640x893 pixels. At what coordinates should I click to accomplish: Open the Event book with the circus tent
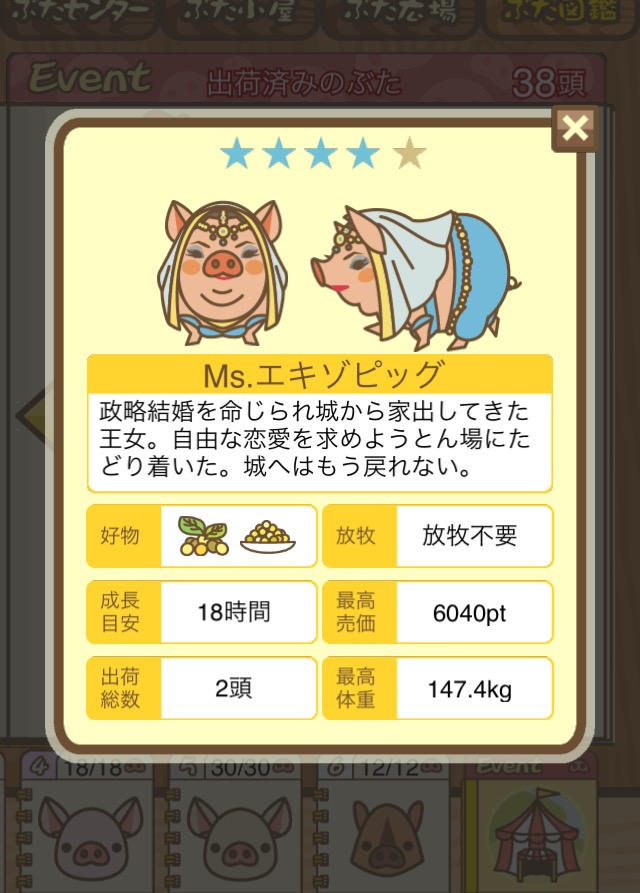click(x=535, y=825)
